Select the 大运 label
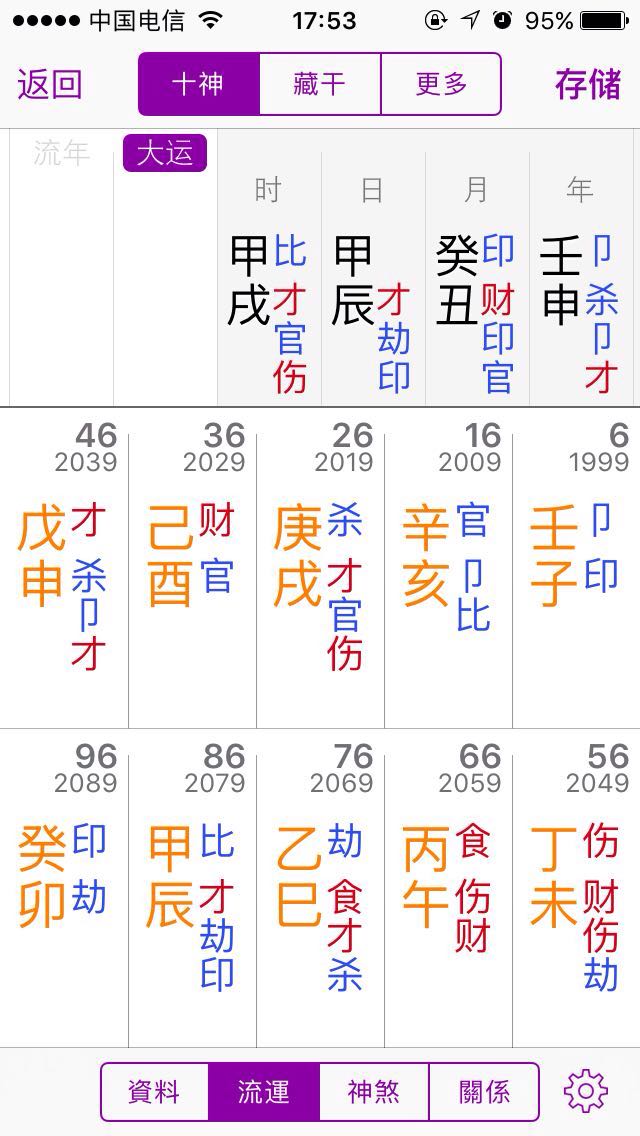 point(165,153)
